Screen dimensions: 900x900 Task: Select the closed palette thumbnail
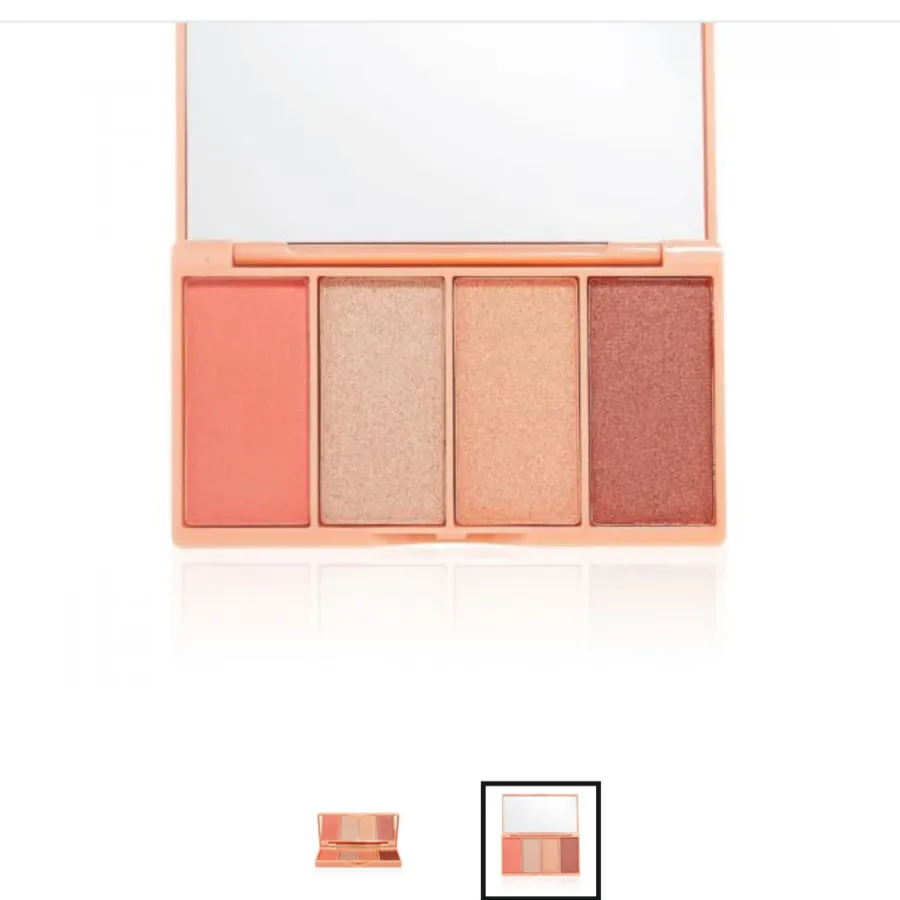[x=359, y=839]
